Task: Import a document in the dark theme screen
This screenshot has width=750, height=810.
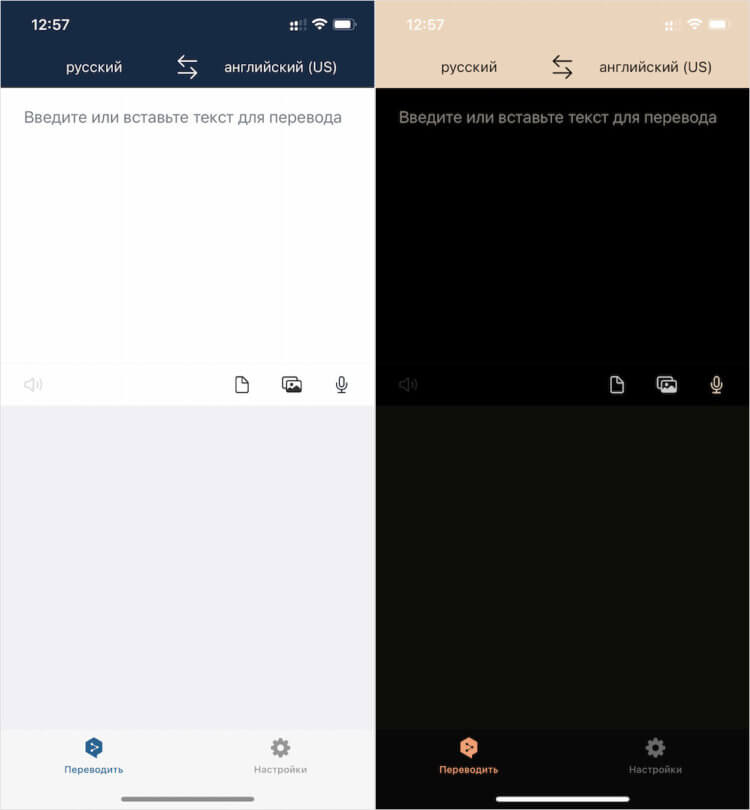Action: pyautogui.click(x=617, y=385)
